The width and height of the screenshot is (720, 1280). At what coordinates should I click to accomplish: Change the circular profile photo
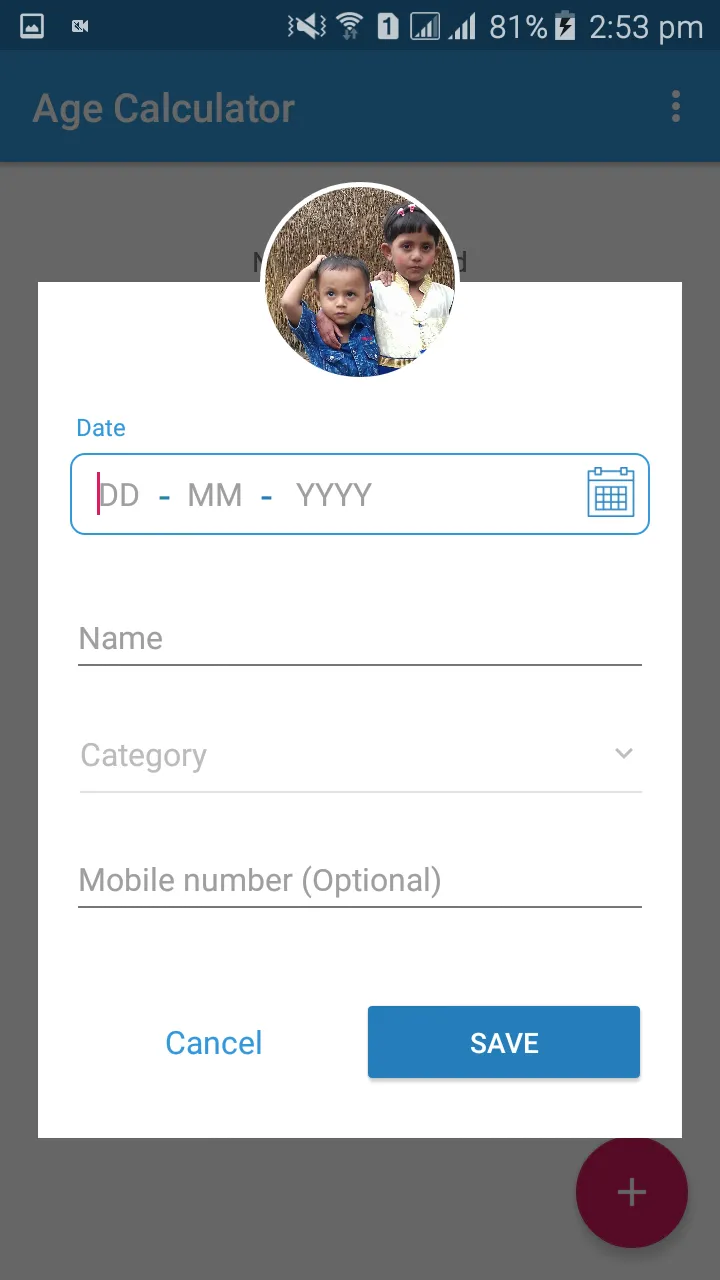360,281
